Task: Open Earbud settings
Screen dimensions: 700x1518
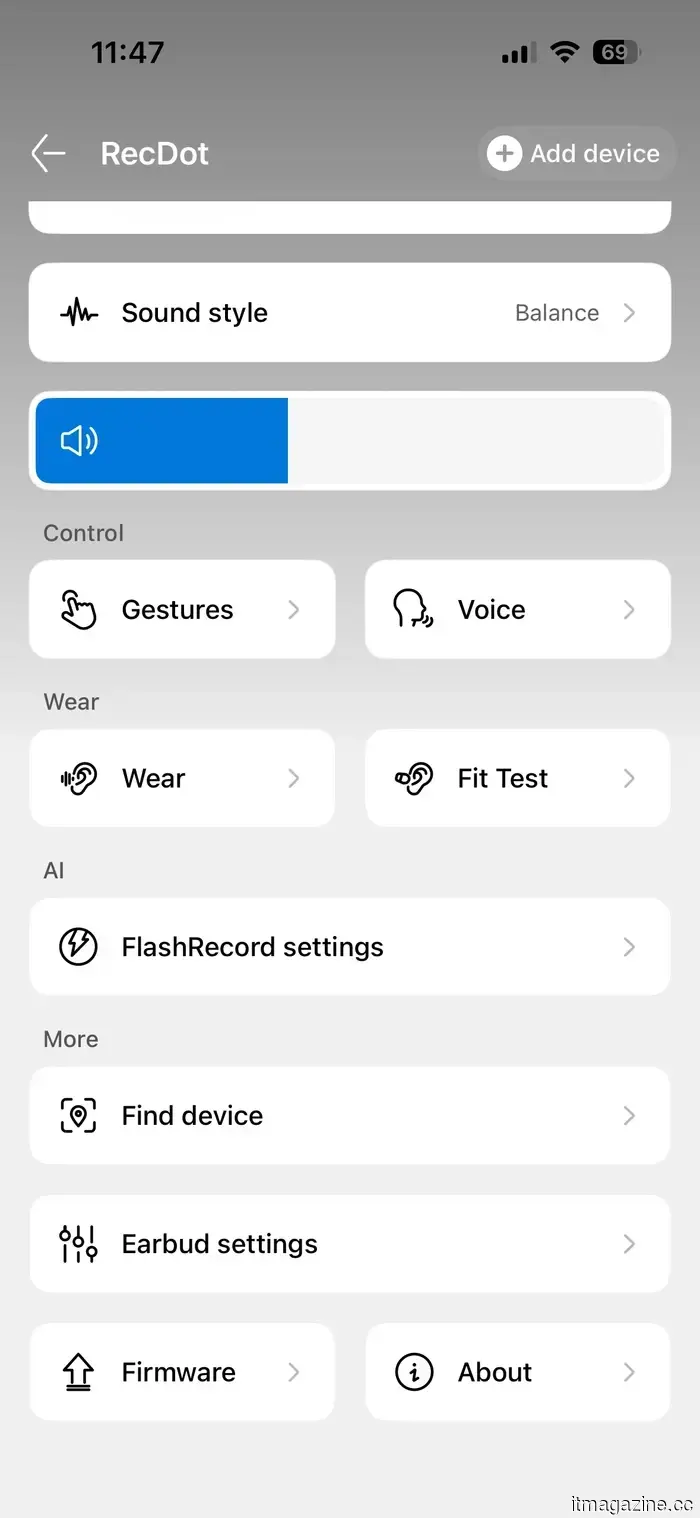Action: click(350, 1243)
